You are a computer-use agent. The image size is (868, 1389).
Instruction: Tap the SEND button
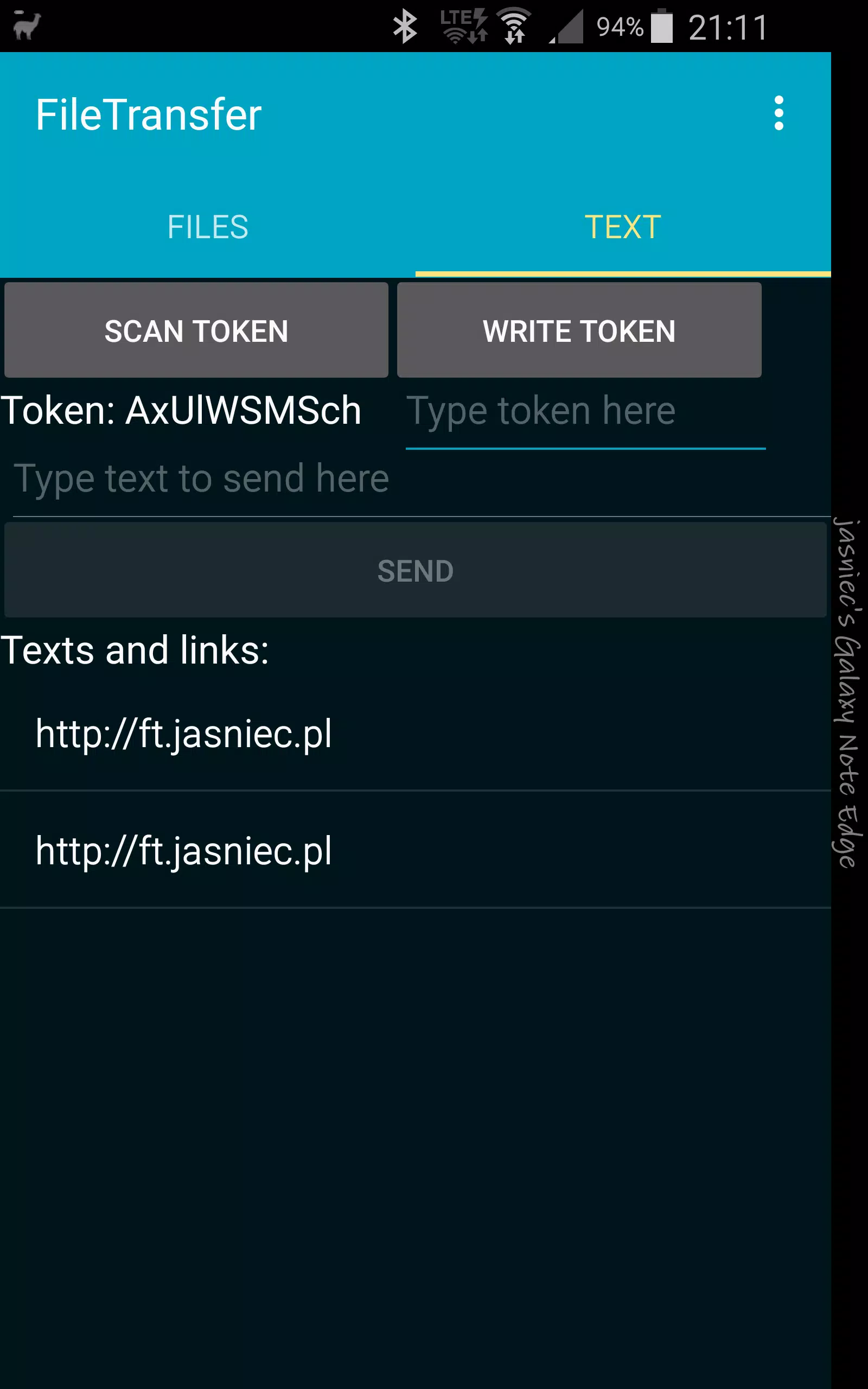(415, 569)
